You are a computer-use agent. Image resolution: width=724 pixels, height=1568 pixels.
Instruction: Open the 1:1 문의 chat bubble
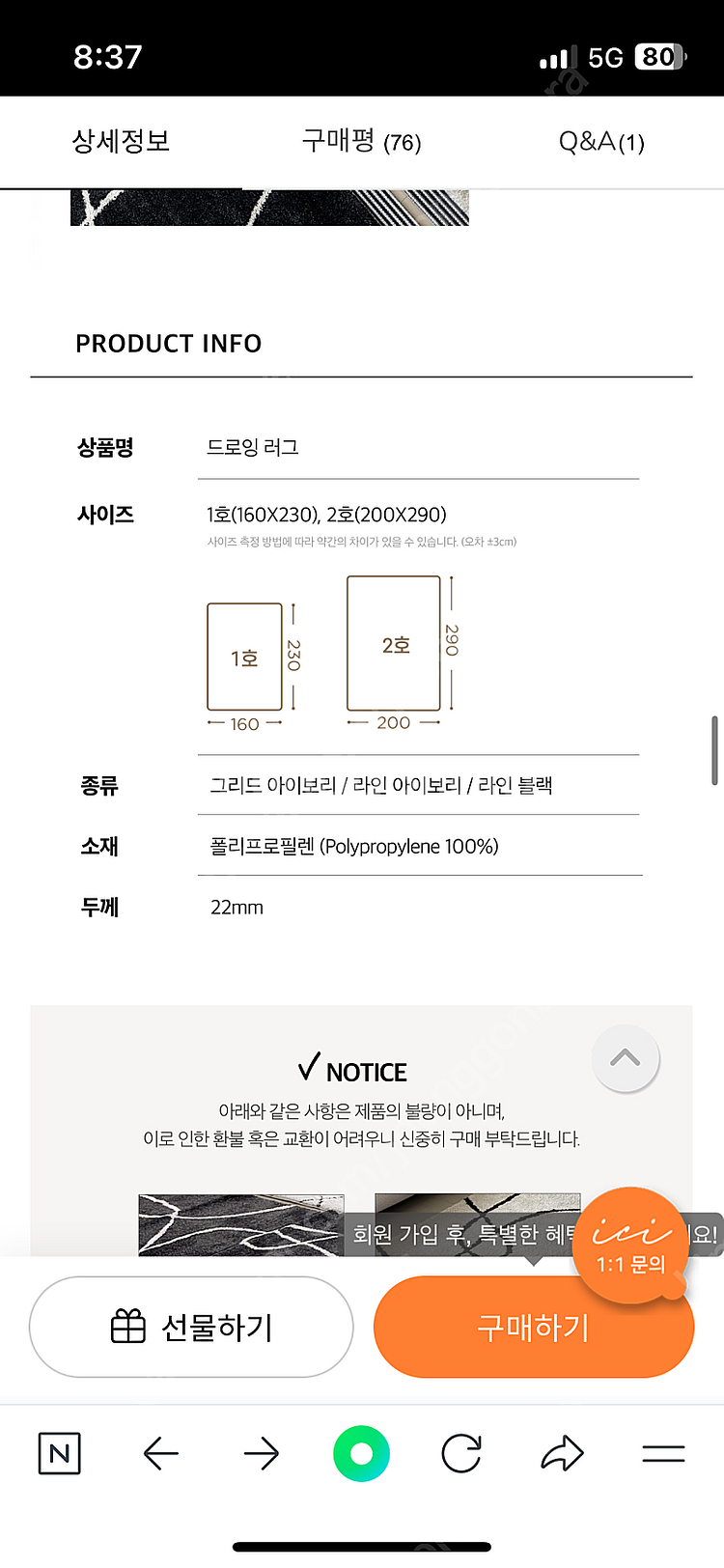tap(630, 1244)
